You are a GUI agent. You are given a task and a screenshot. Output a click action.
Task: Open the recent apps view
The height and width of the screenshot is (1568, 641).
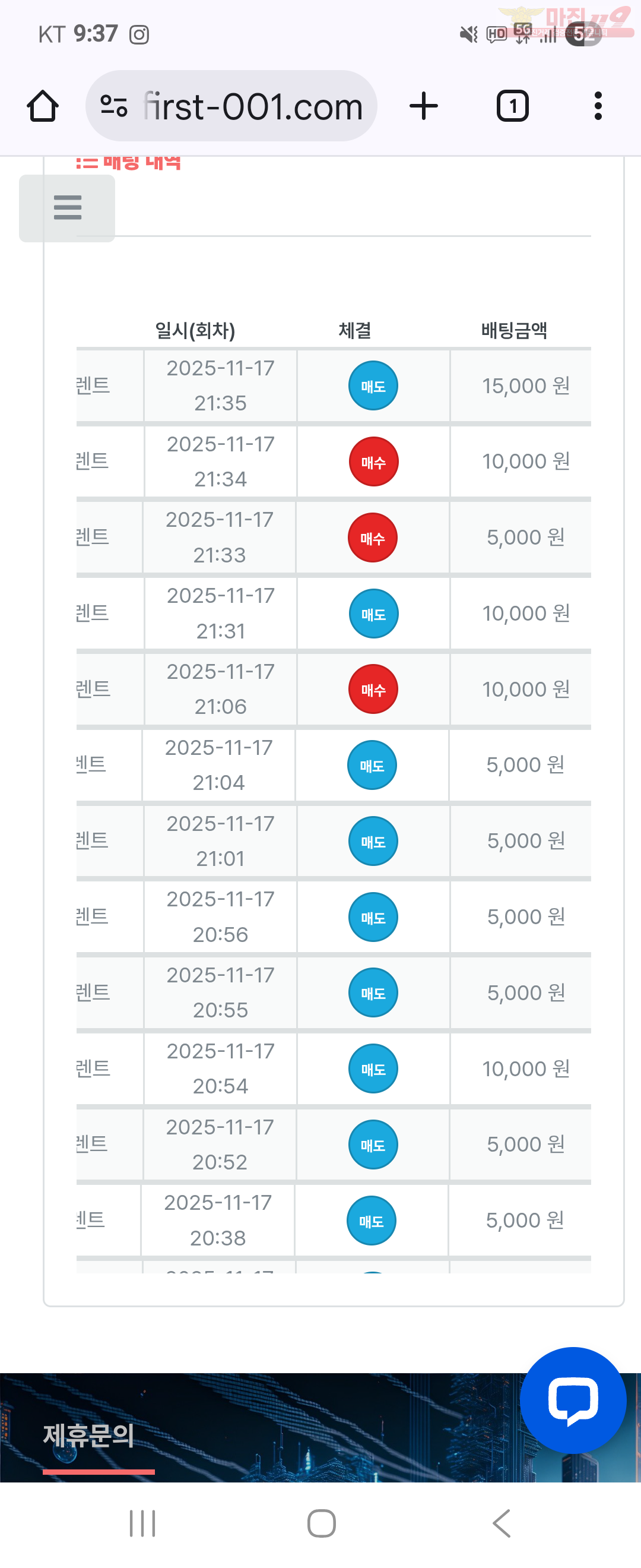142,1523
